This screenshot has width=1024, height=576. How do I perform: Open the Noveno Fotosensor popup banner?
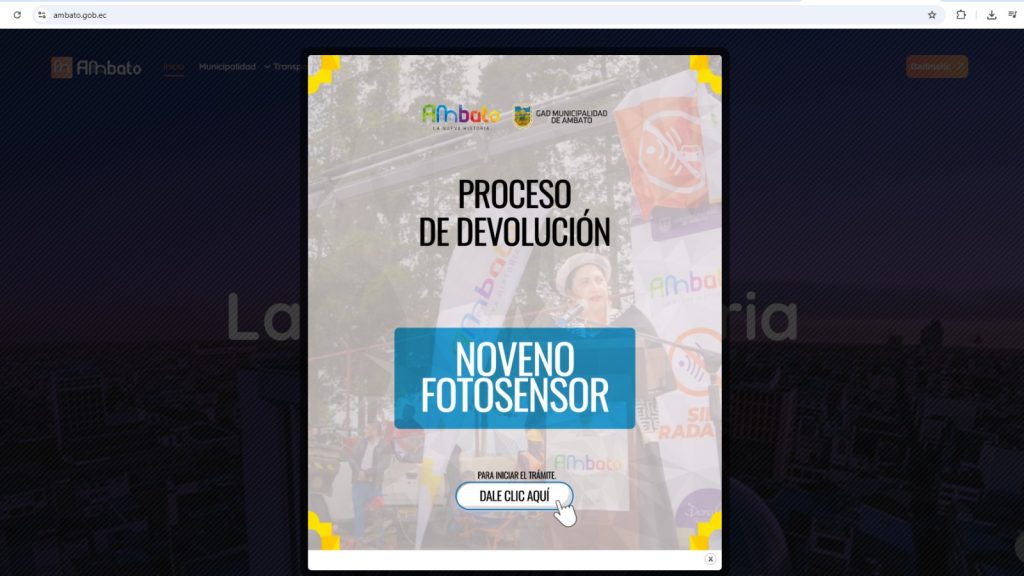pos(514,378)
